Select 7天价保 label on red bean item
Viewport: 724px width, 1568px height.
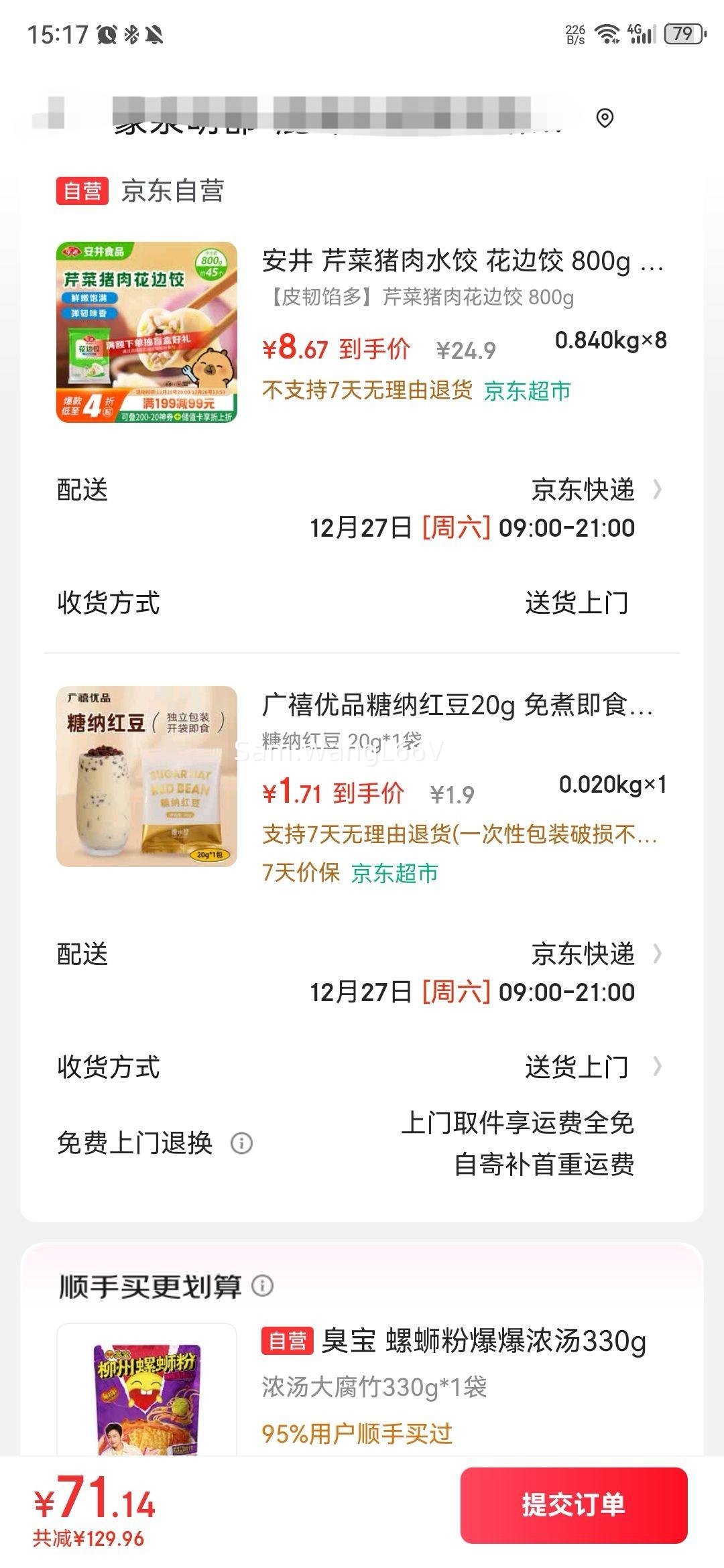pos(300,874)
